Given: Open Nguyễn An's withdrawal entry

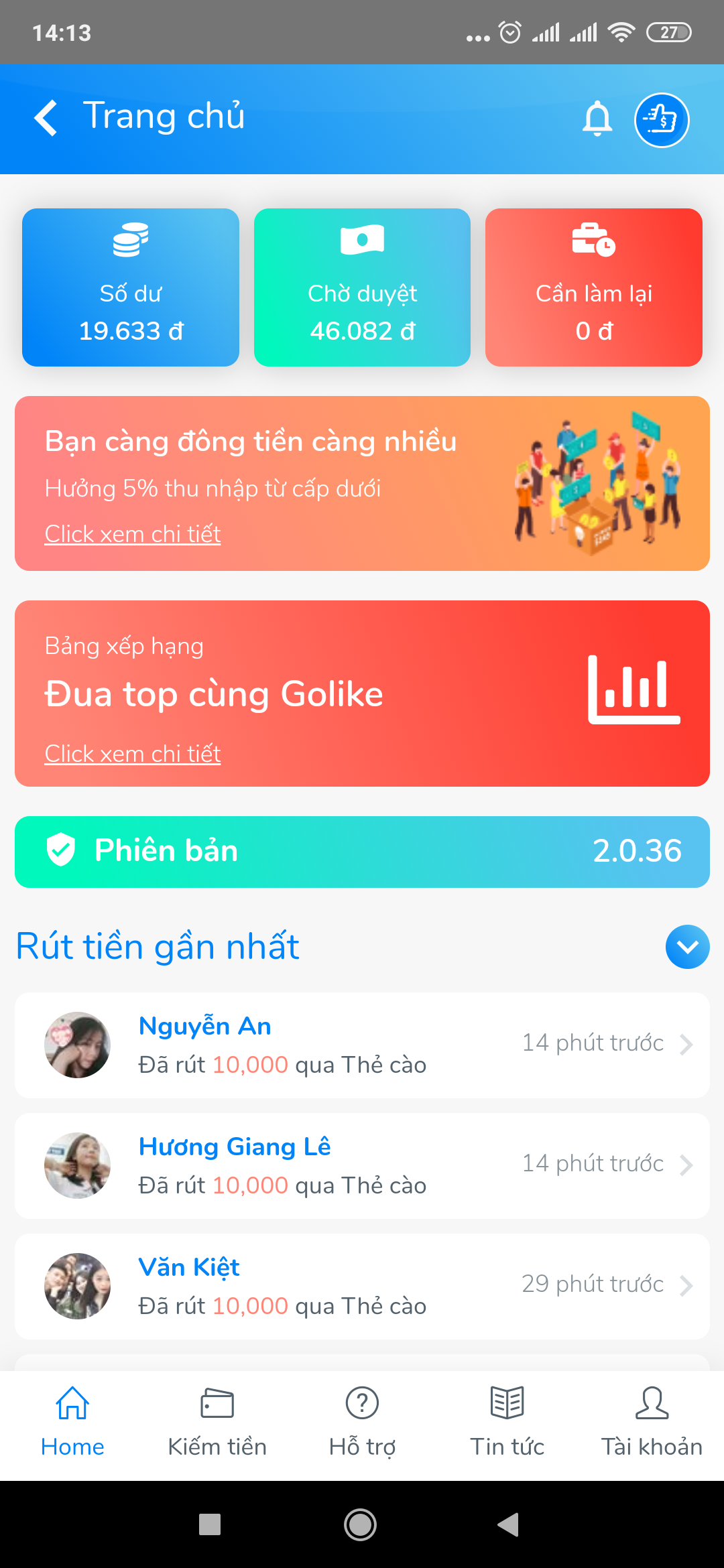Looking at the screenshot, I should tap(362, 1045).
